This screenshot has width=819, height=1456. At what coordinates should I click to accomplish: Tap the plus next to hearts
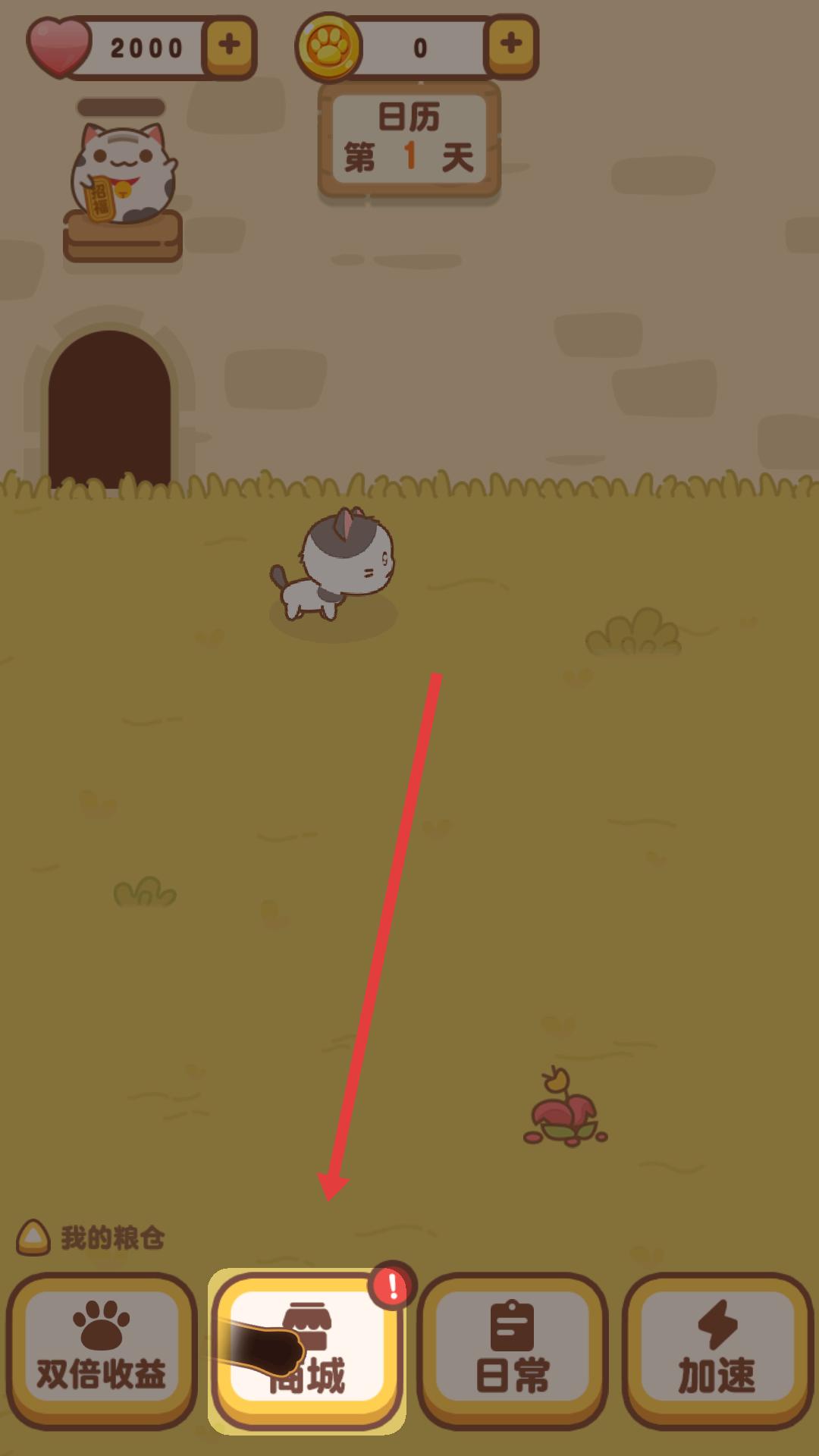(229, 45)
